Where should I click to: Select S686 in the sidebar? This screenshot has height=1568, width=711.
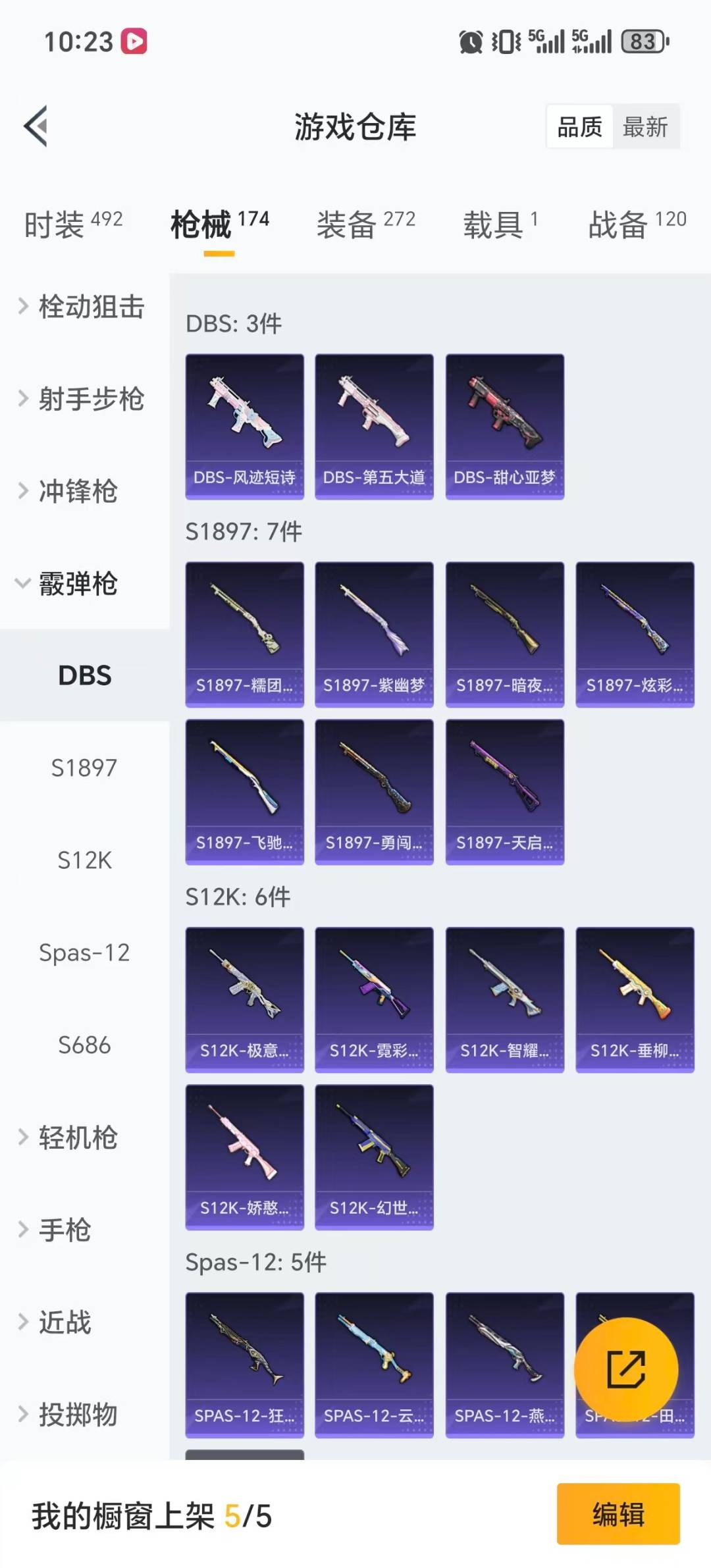[x=84, y=1045]
